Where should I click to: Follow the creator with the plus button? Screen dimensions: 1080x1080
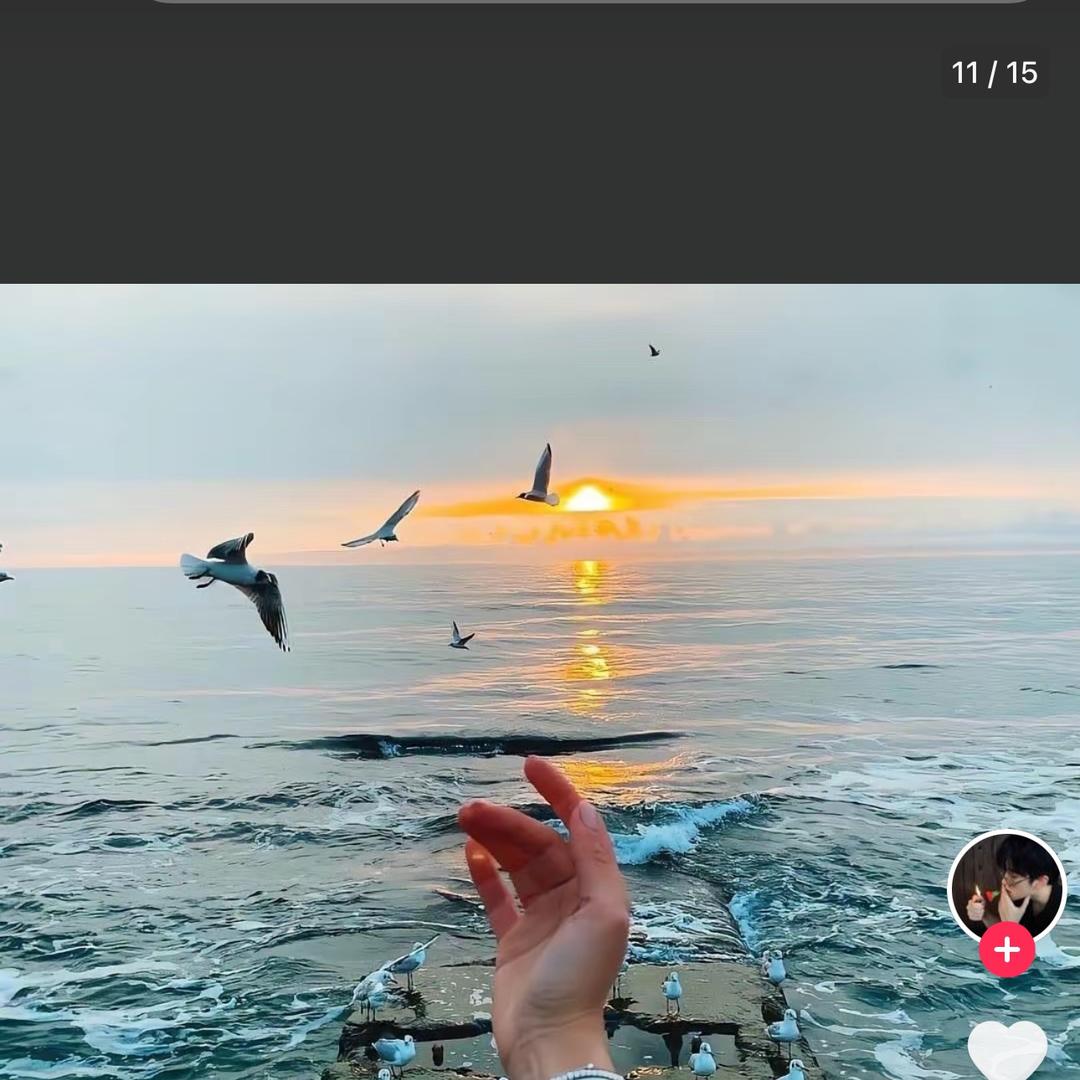point(1006,949)
